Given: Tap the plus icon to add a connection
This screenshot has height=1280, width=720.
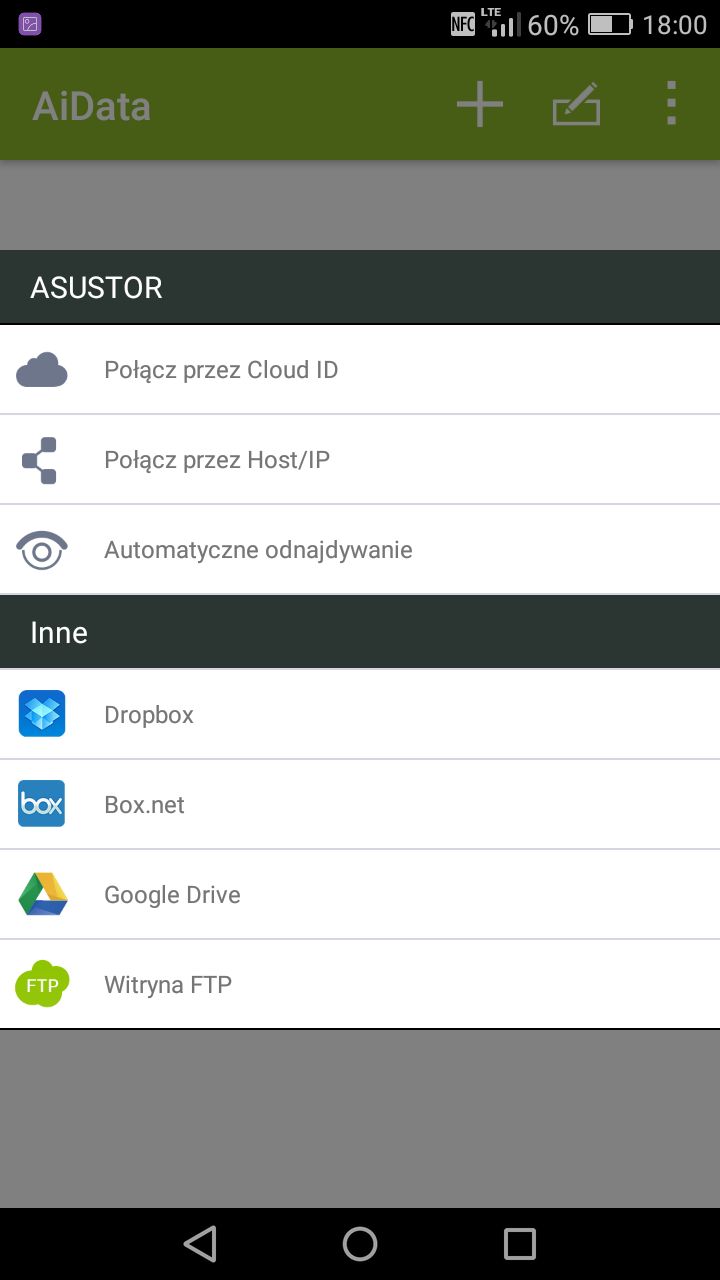Looking at the screenshot, I should [x=480, y=104].
